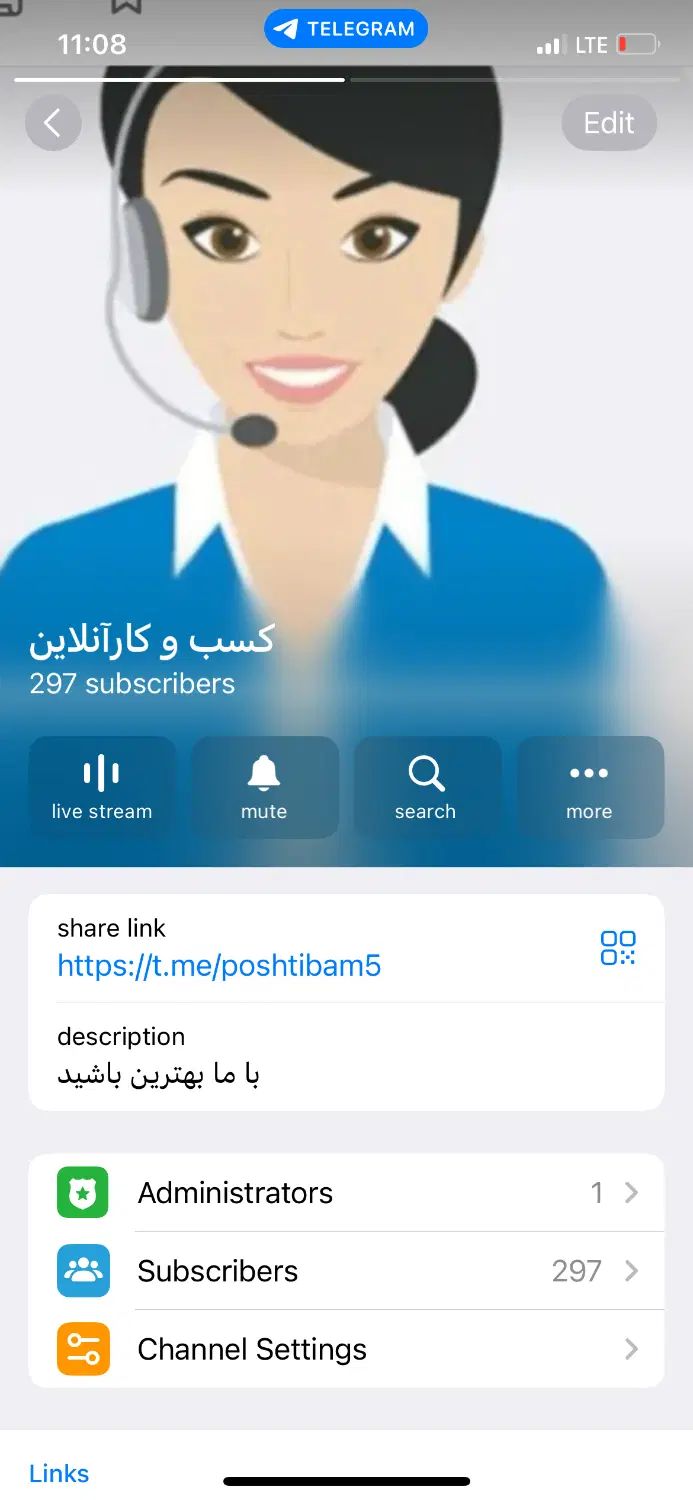Tap the Edit button
The height and width of the screenshot is (1500, 693).
[x=609, y=123]
